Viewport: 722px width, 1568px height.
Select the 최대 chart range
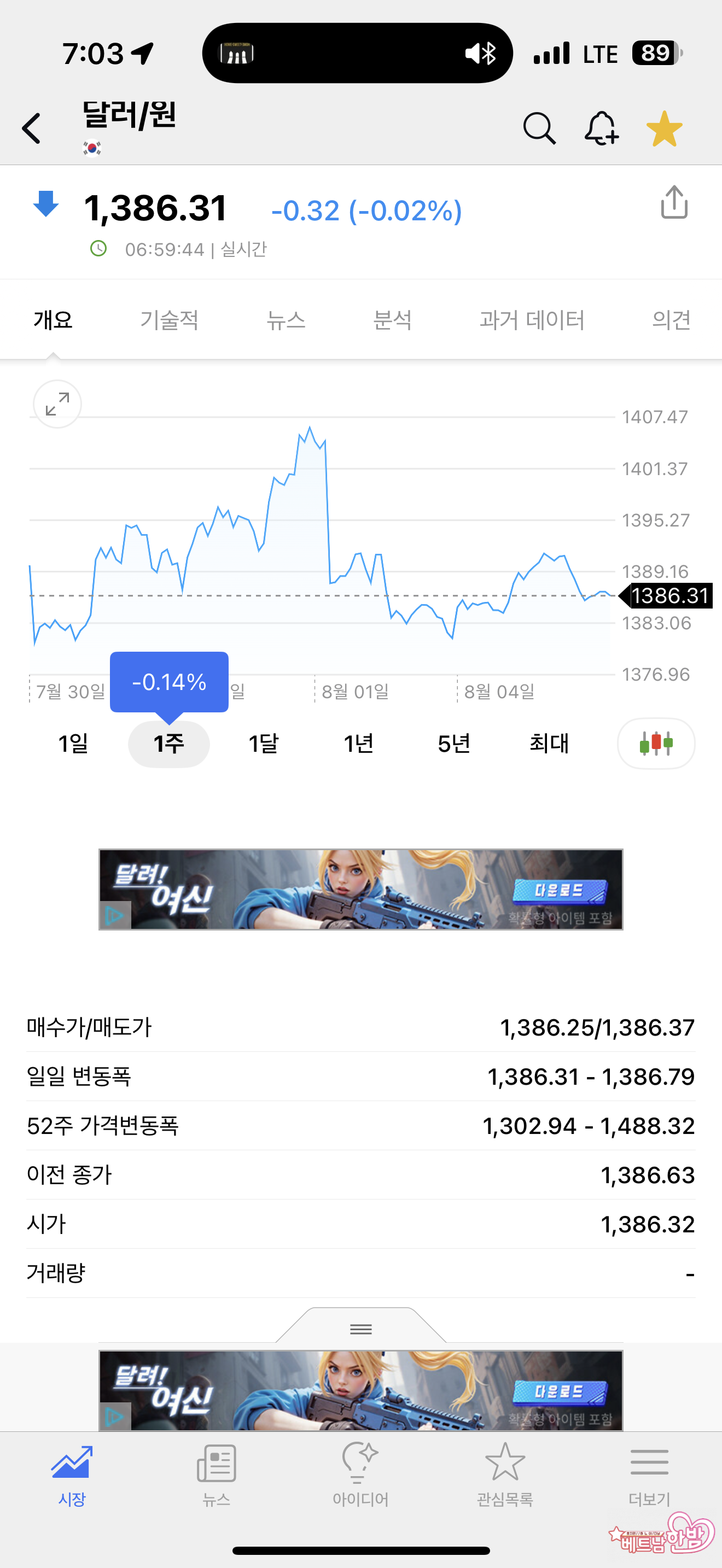[x=549, y=744]
